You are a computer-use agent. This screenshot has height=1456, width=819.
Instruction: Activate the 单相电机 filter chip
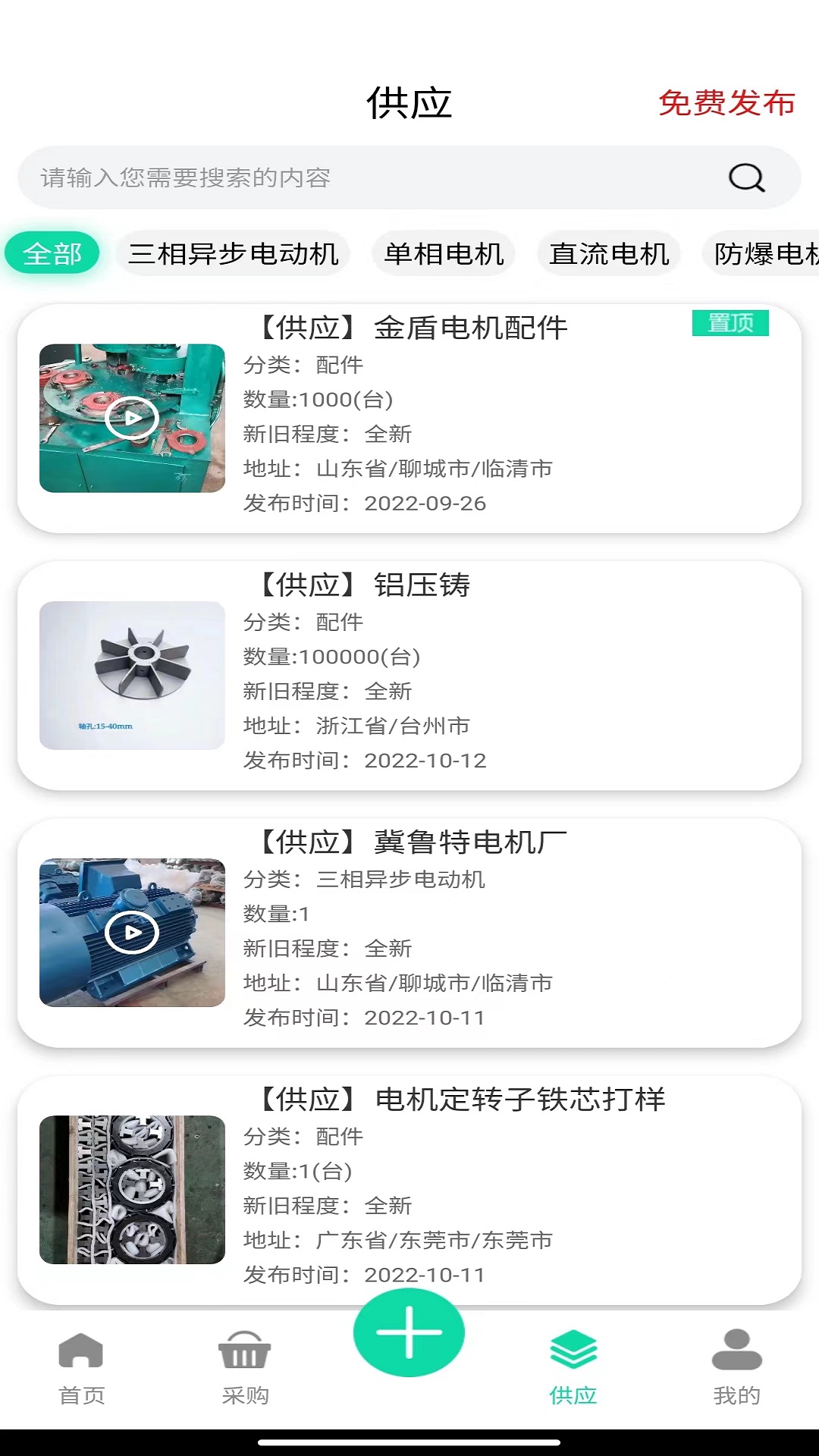[x=444, y=253]
